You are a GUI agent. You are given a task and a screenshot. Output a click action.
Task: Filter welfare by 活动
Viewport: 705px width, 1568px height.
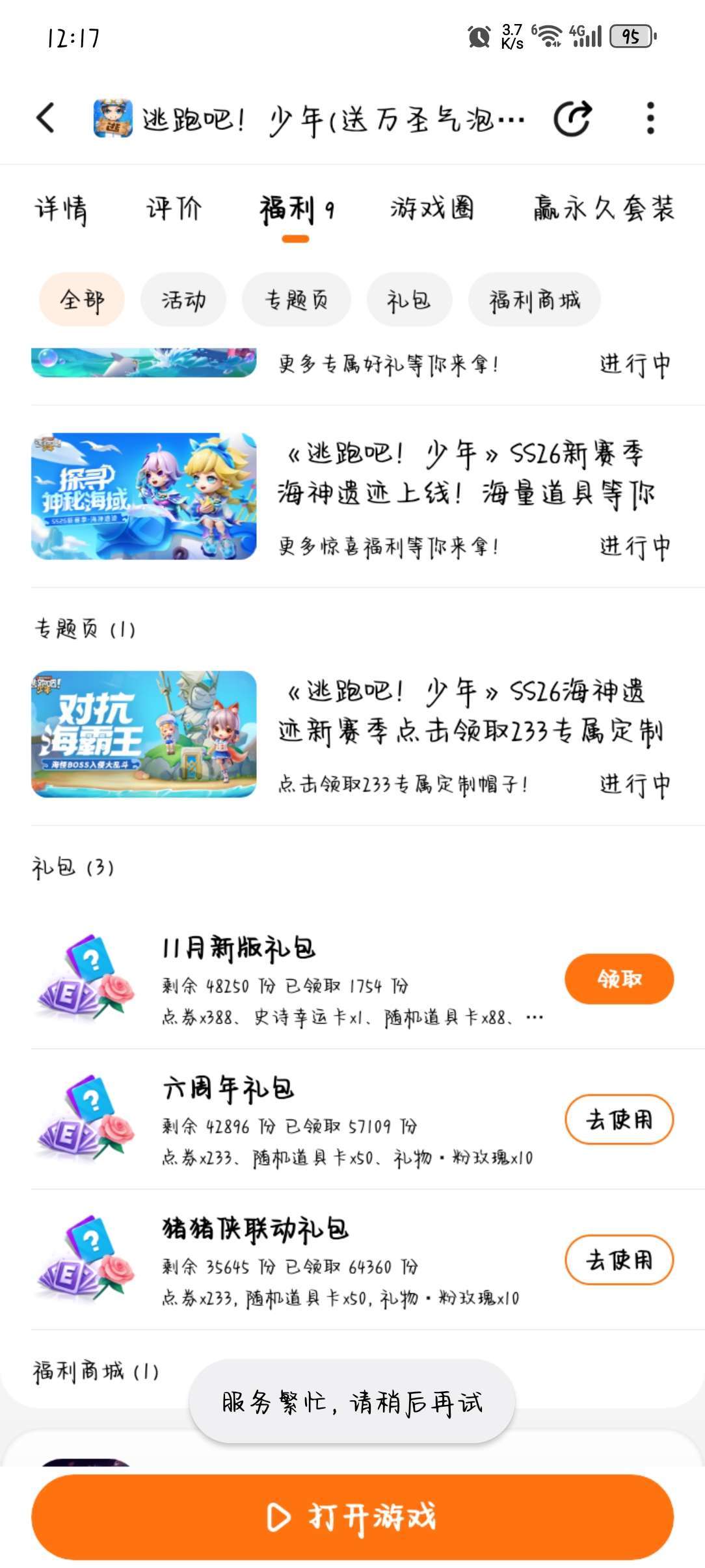point(183,300)
